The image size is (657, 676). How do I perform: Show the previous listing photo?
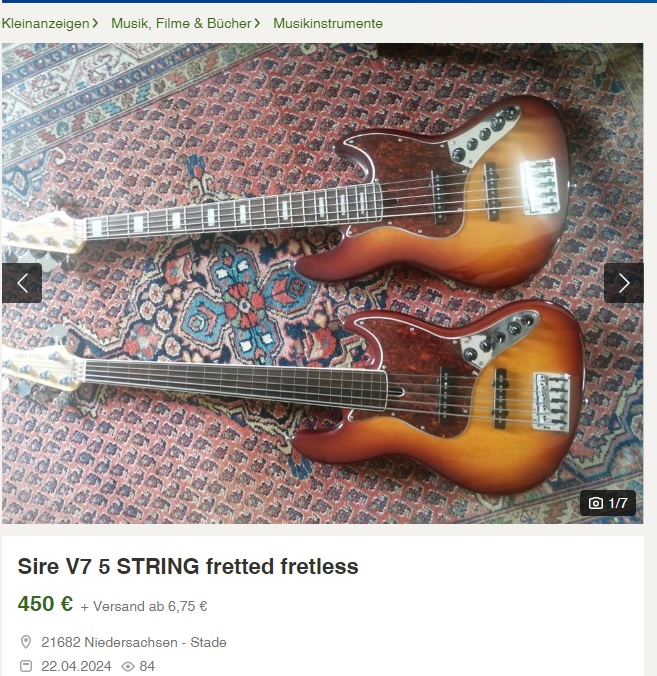22,283
